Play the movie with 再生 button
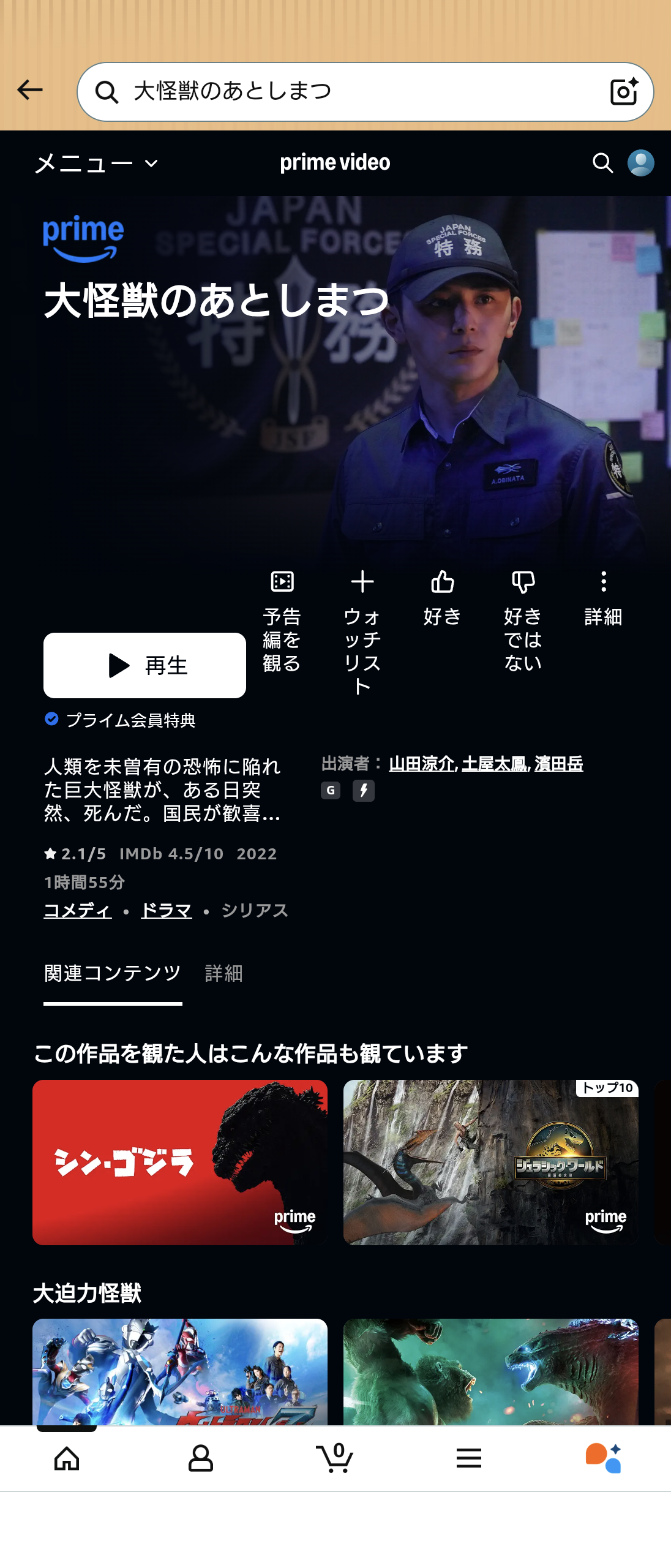The image size is (671, 1568). coord(144,665)
